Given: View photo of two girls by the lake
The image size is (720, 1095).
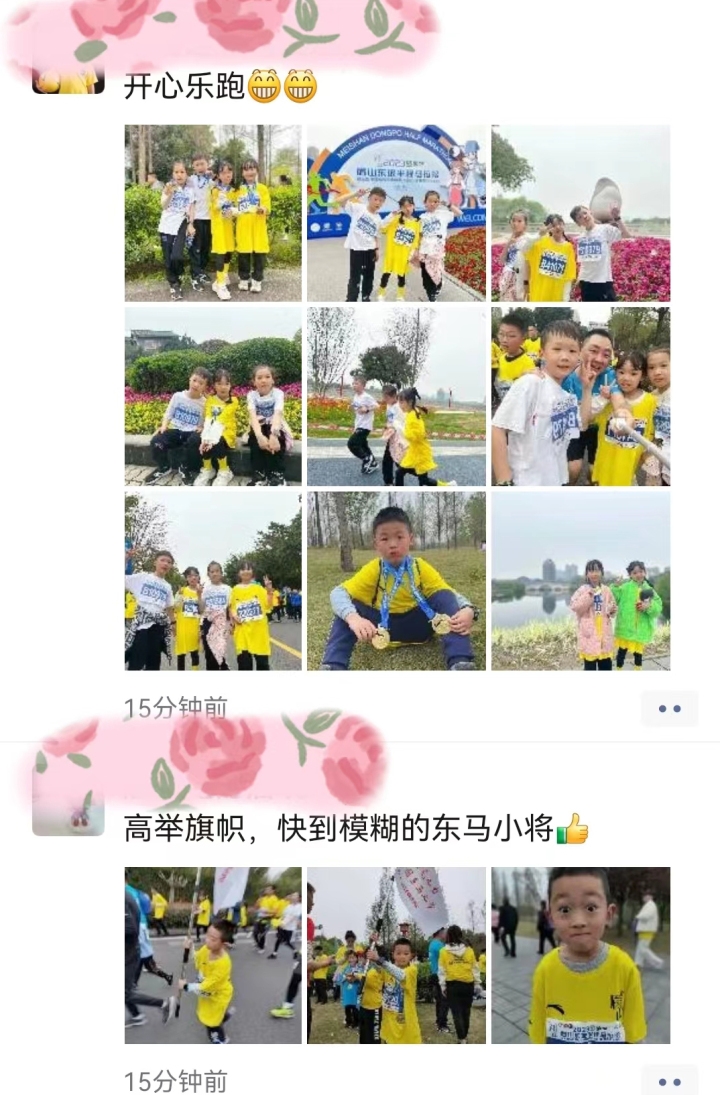Looking at the screenshot, I should pyautogui.click(x=580, y=580).
